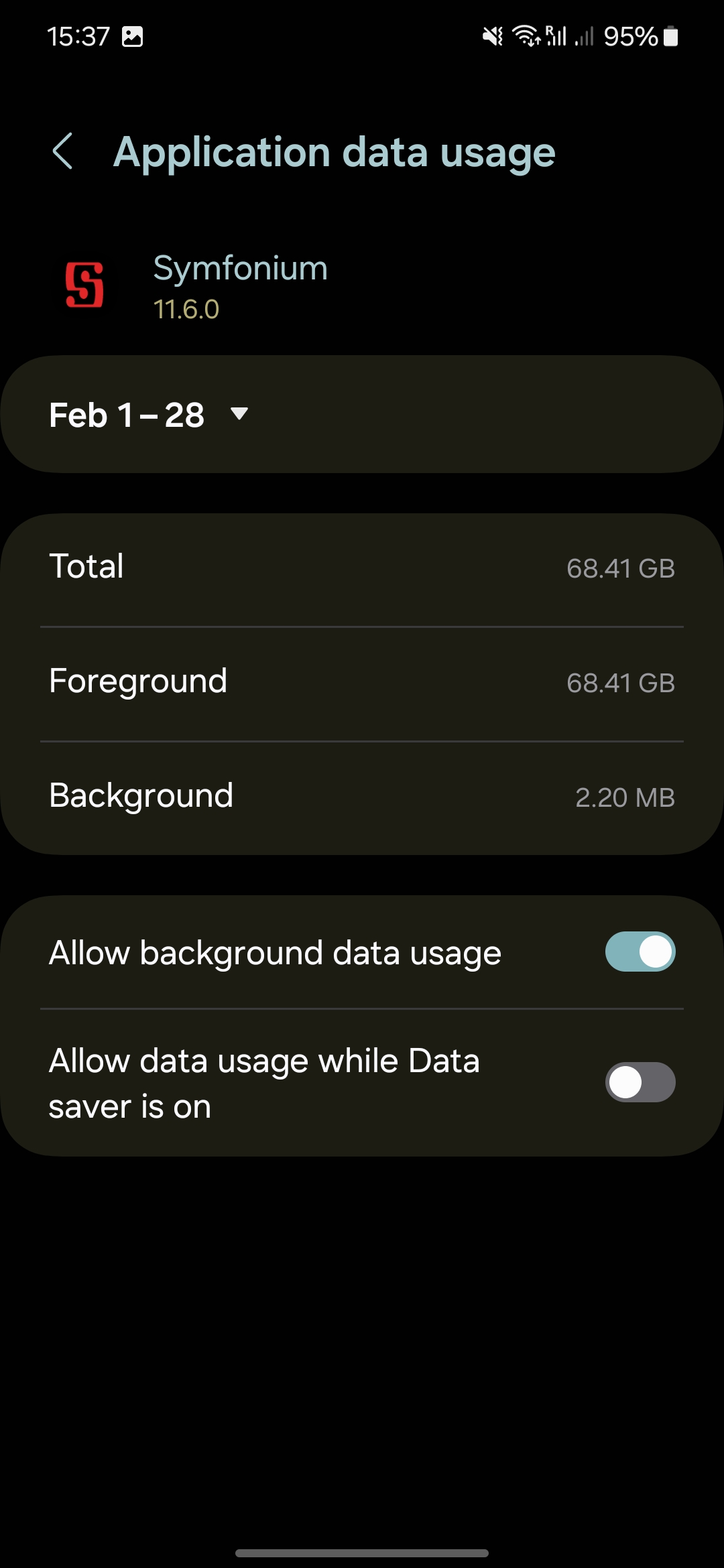
Task: Enable data usage while Data saver is on
Action: (x=640, y=1082)
